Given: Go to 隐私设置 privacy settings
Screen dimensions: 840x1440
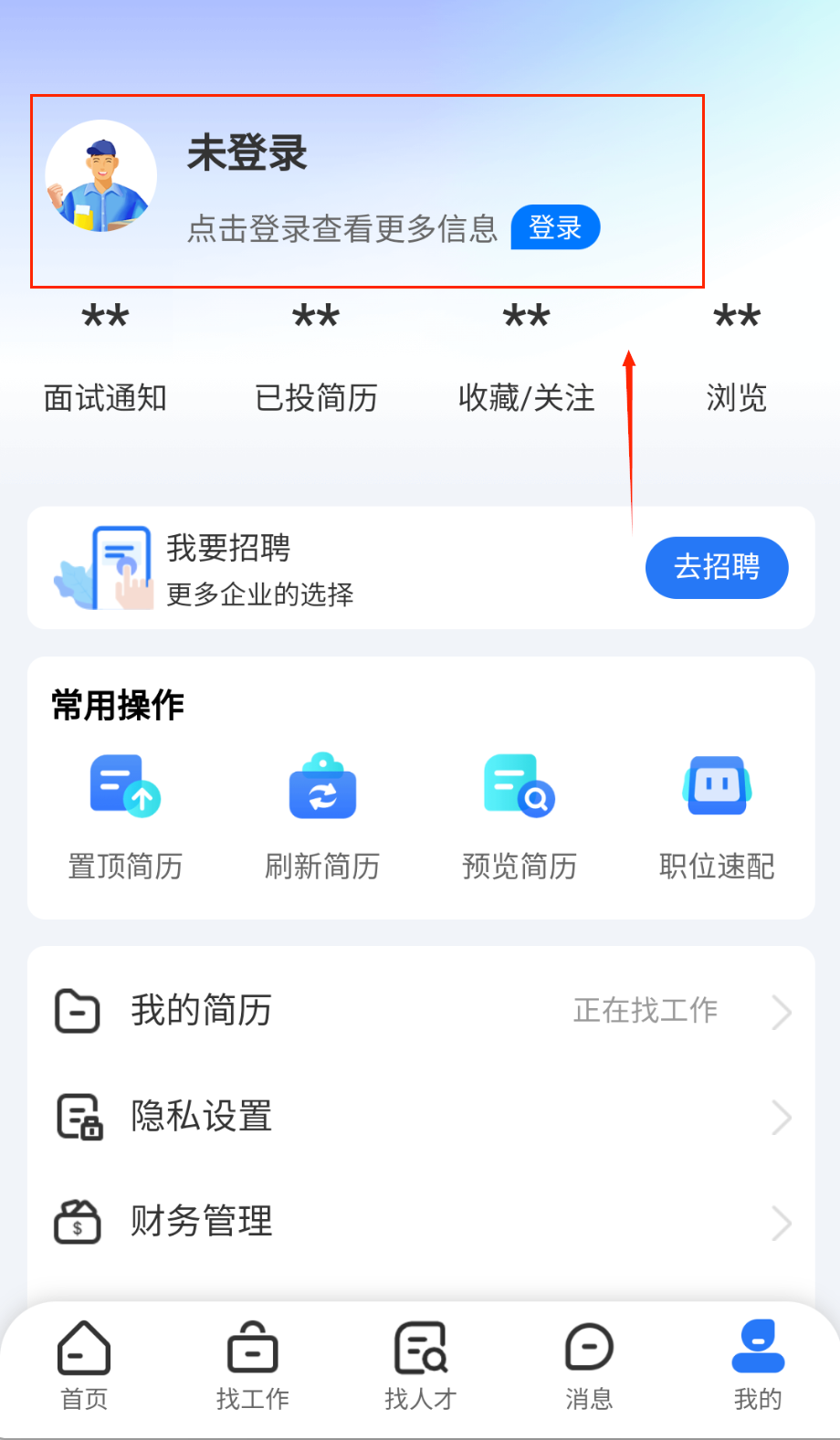Looking at the screenshot, I should [x=420, y=1117].
